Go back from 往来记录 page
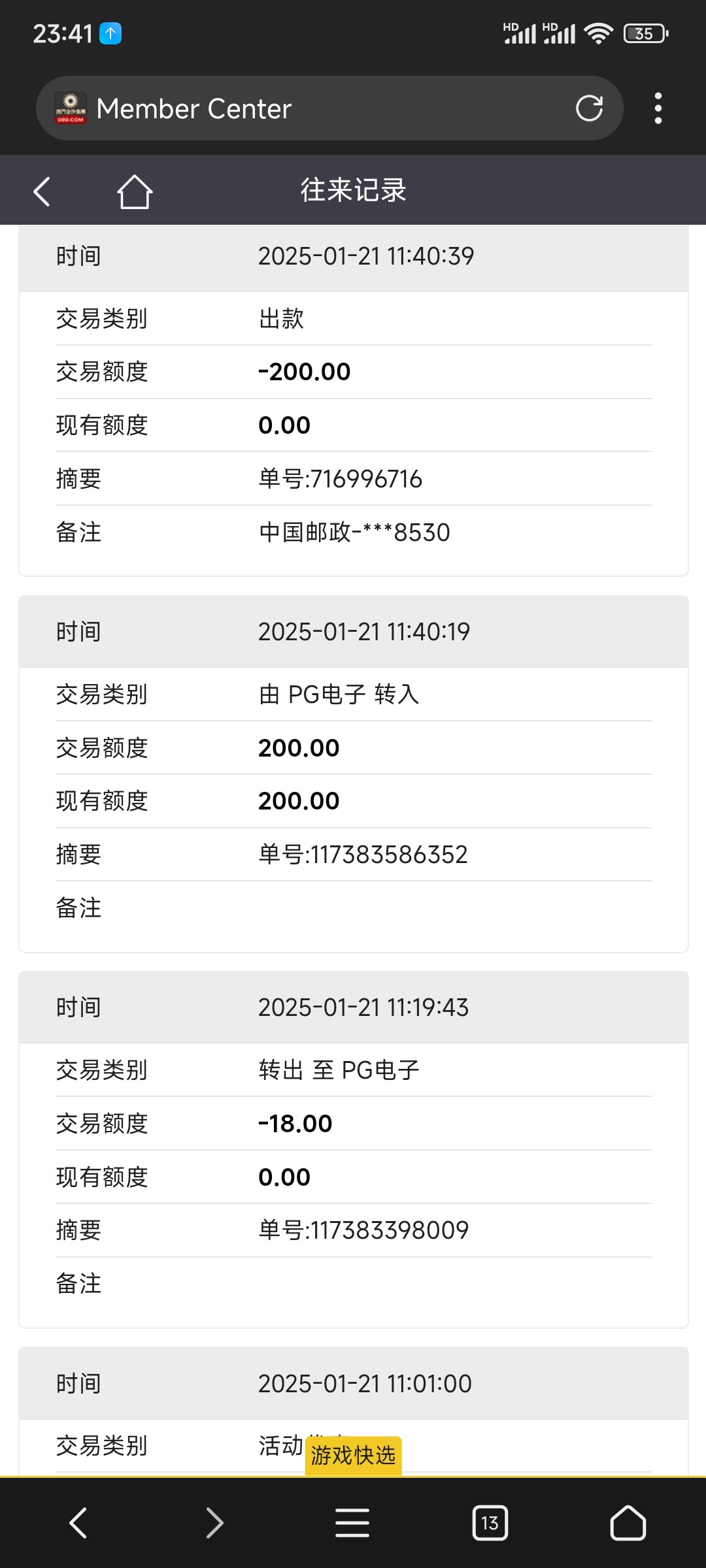The height and width of the screenshot is (1568, 706). [42, 191]
